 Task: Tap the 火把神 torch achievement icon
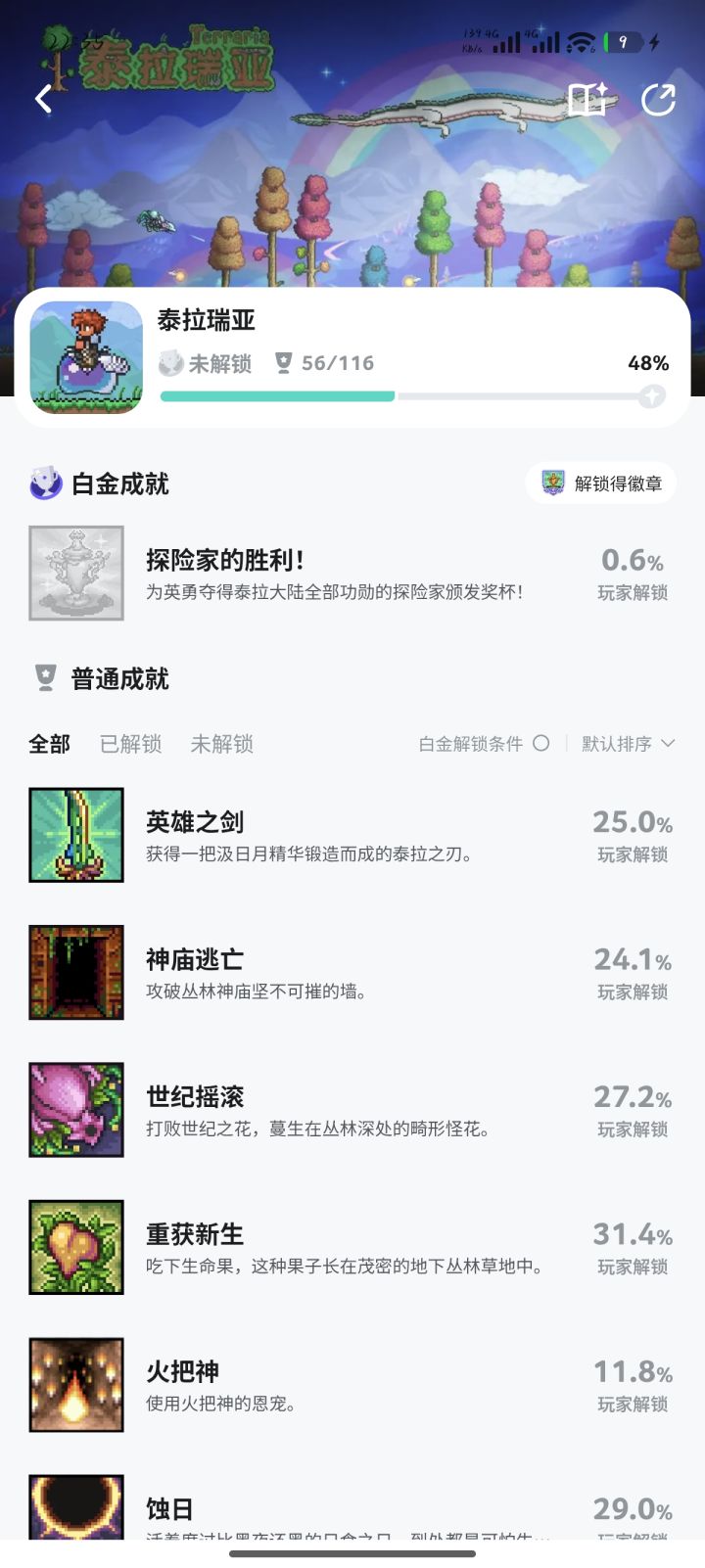75,1383
